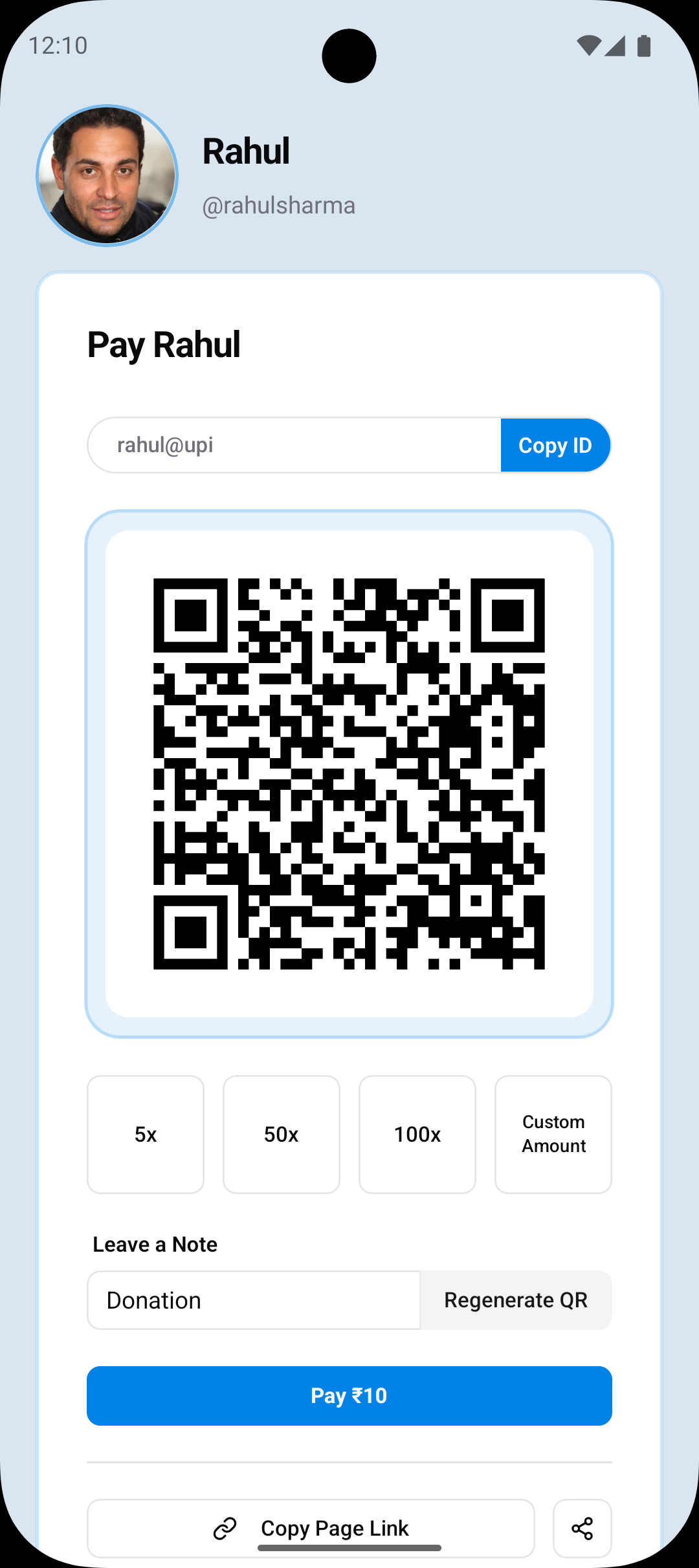Edit the Leave a Note field
This screenshot has height=1568, width=699.
pos(254,1300)
